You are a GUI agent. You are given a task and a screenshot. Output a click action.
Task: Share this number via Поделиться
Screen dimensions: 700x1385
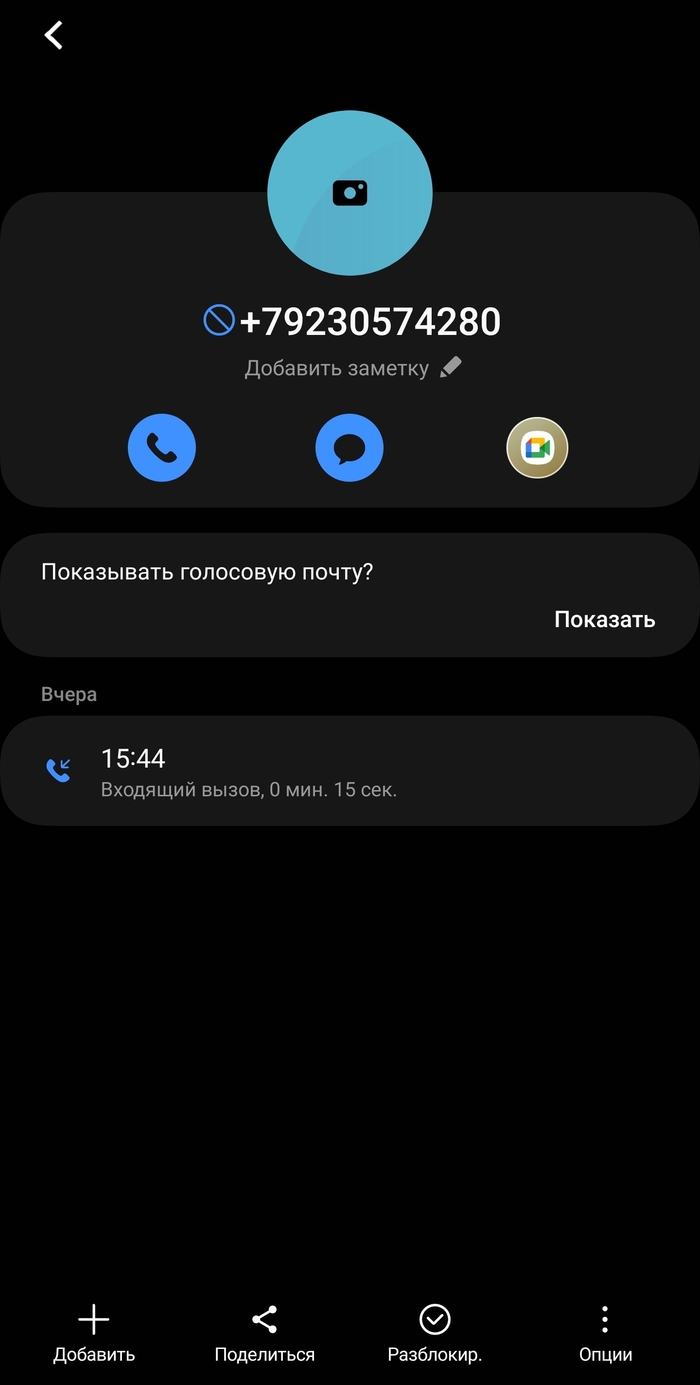(265, 1334)
